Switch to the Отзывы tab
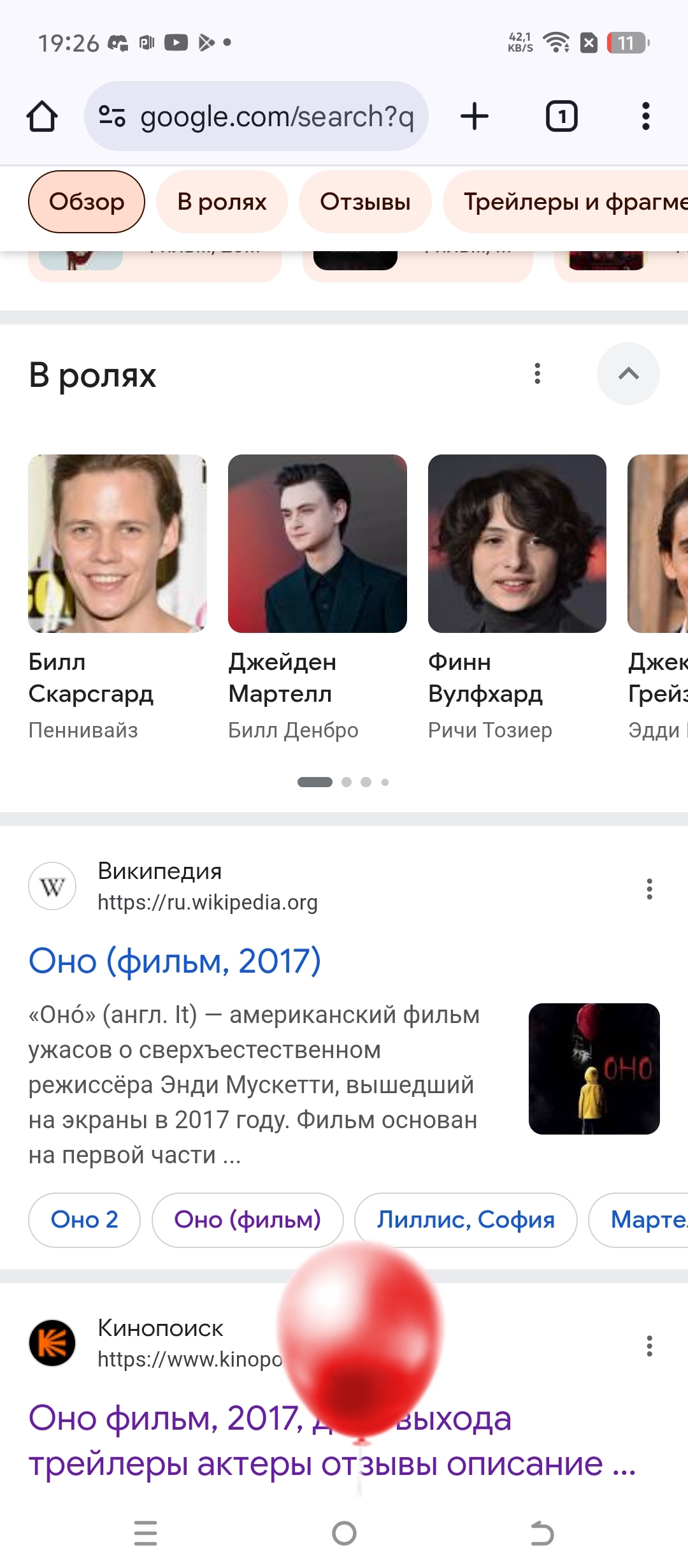The width and height of the screenshot is (688, 1568). (365, 202)
